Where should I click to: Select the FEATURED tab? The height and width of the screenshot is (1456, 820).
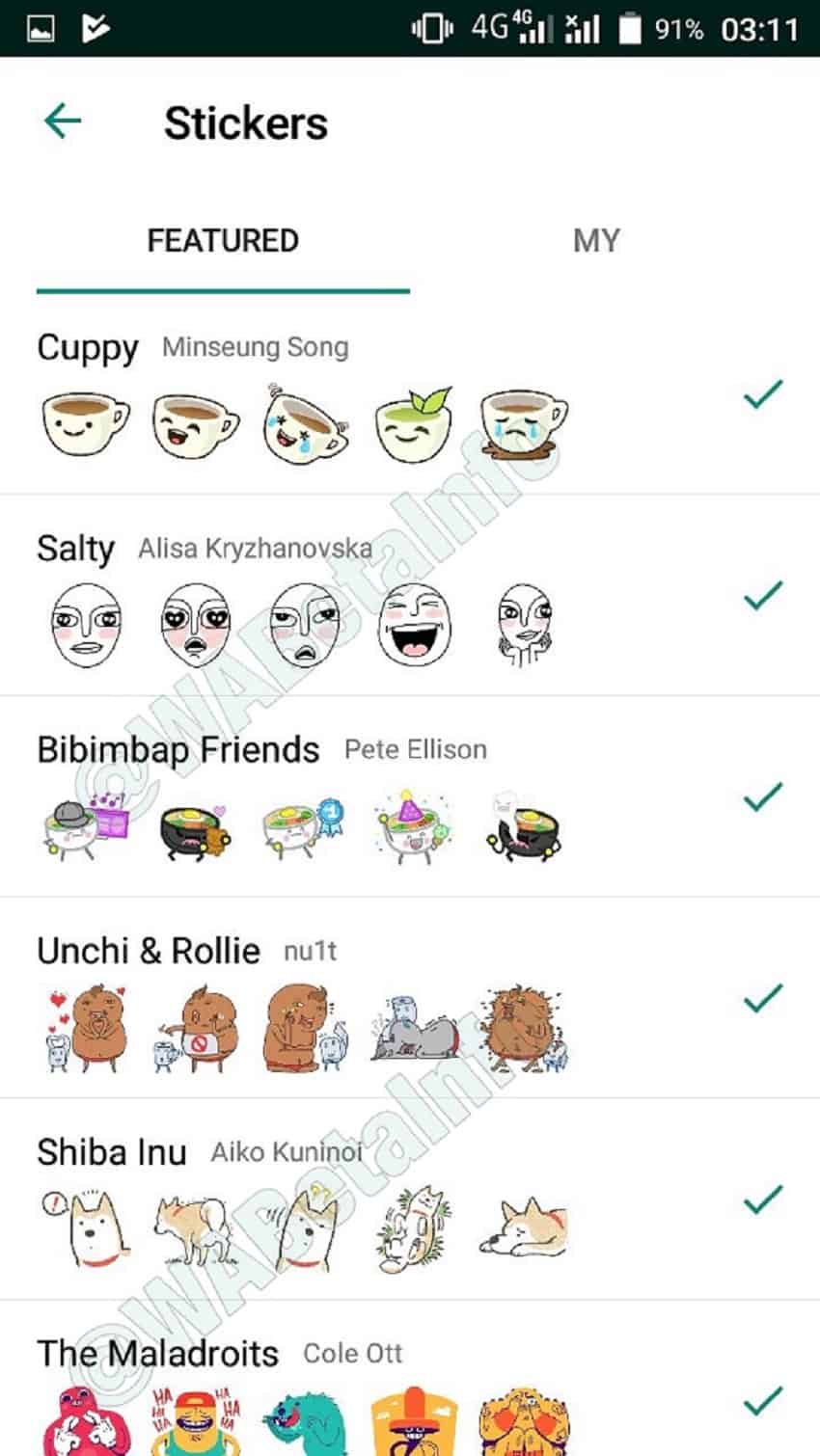(223, 241)
